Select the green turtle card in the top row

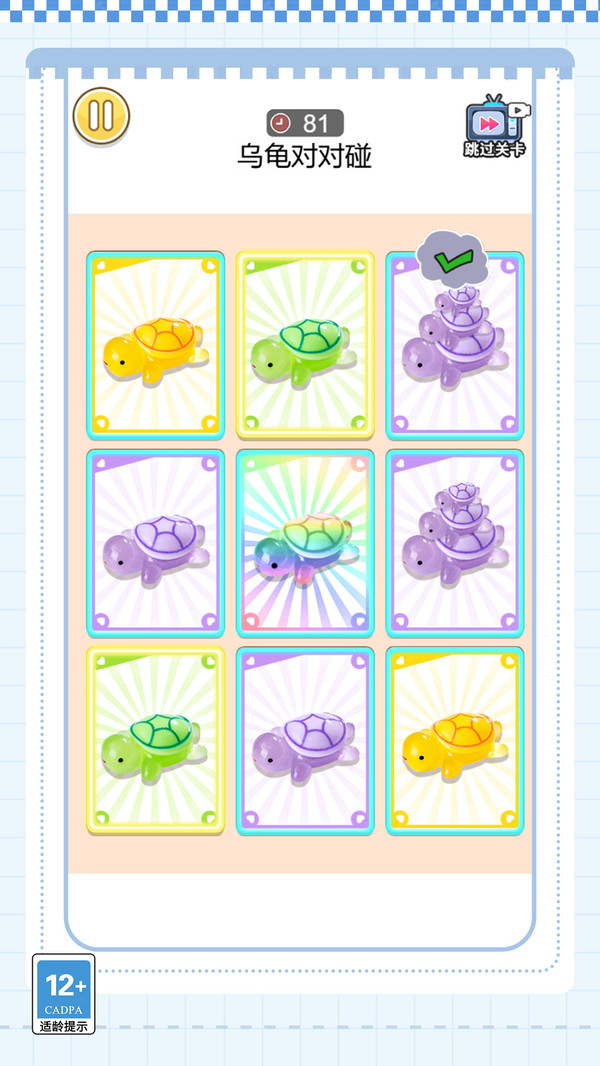tap(305, 345)
